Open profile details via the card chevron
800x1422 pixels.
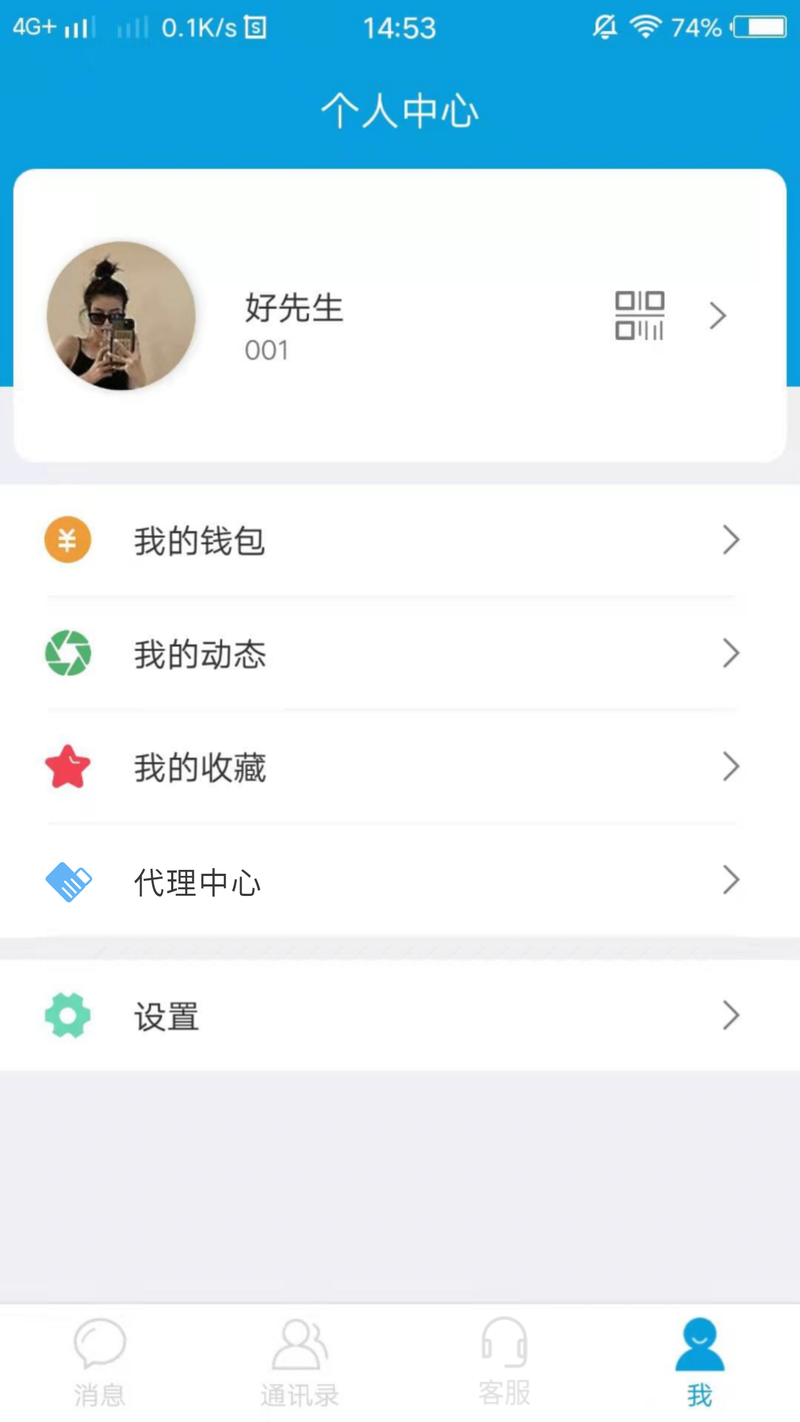718,316
